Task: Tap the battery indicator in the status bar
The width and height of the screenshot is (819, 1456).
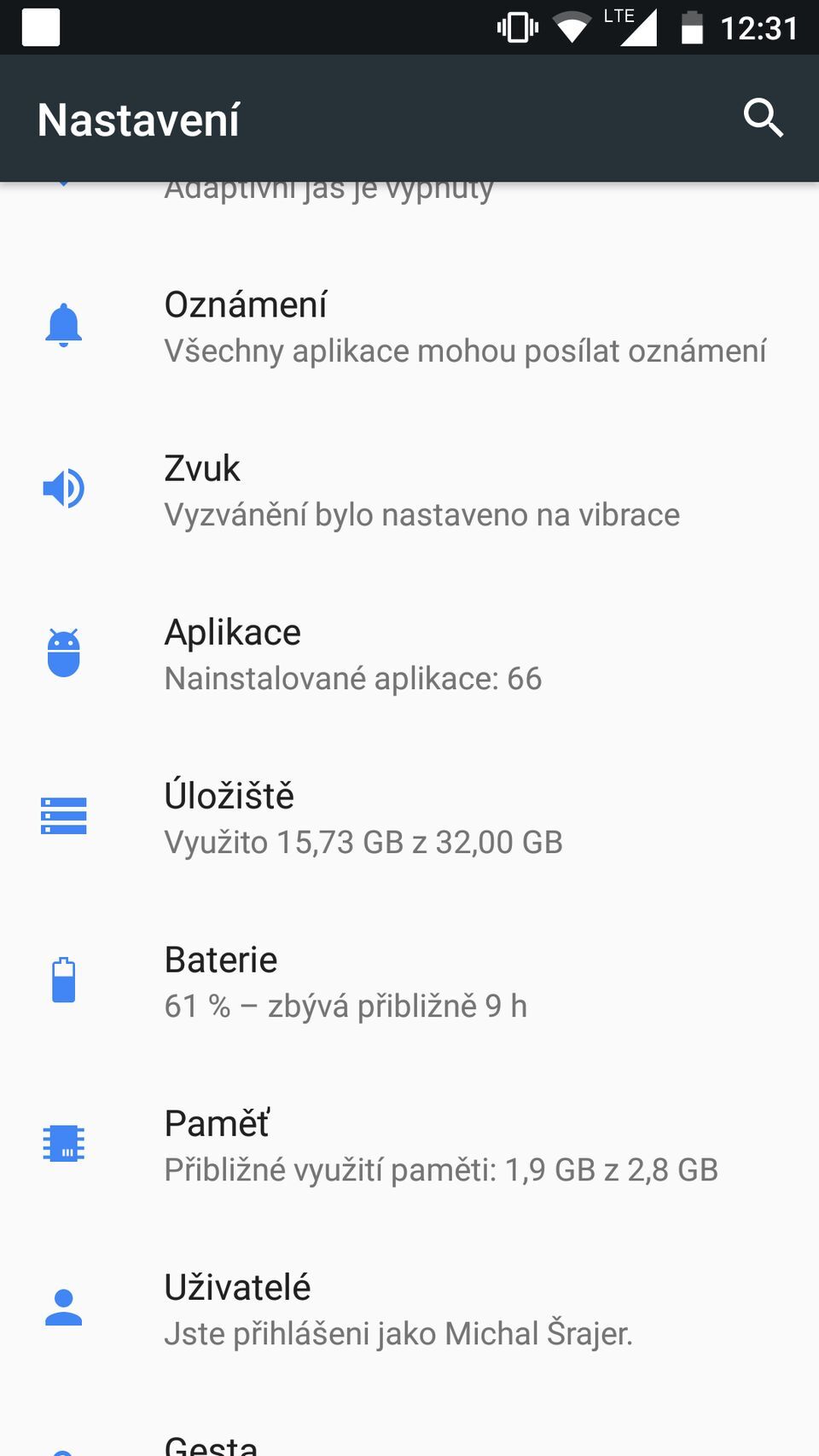Action: [x=692, y=26]
